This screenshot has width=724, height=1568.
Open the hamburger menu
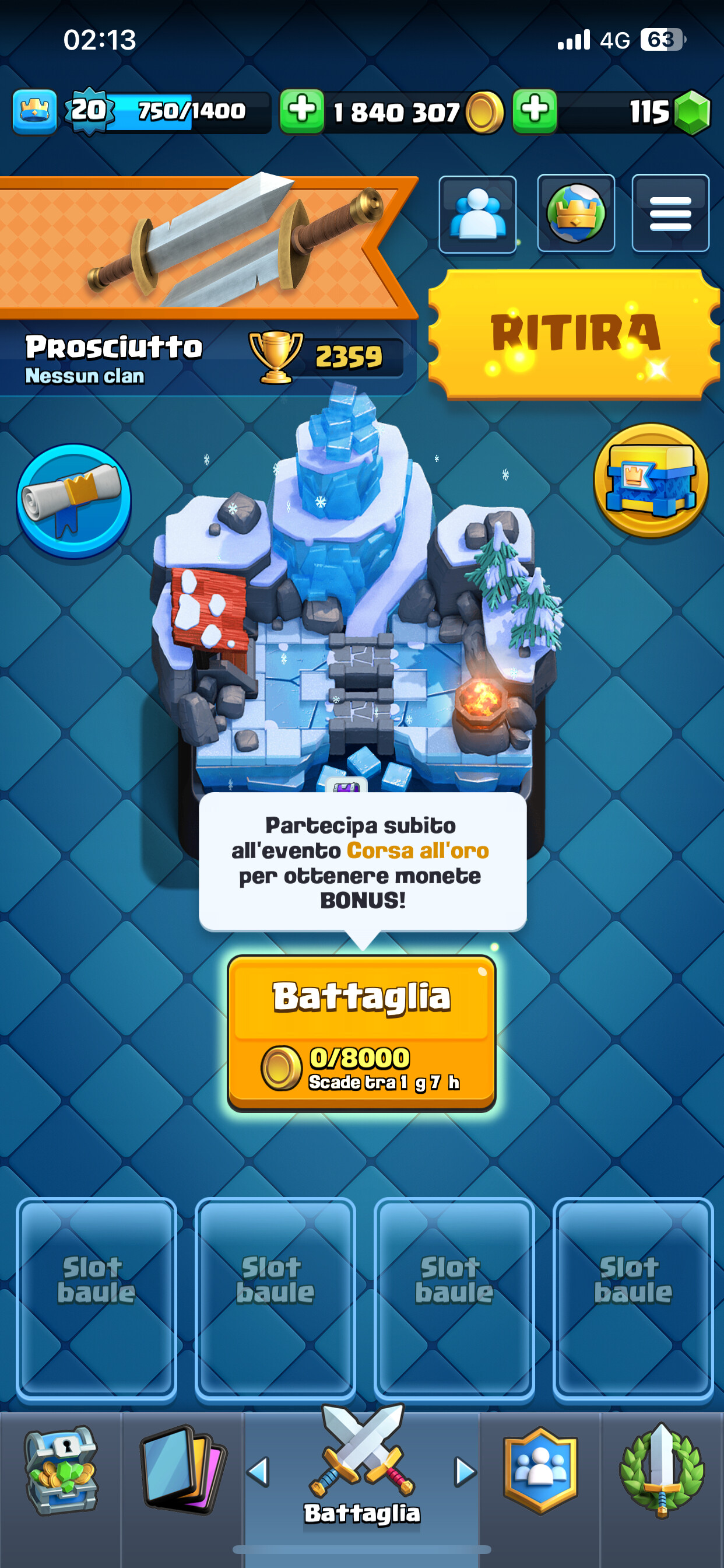click(x=670, y=213)
